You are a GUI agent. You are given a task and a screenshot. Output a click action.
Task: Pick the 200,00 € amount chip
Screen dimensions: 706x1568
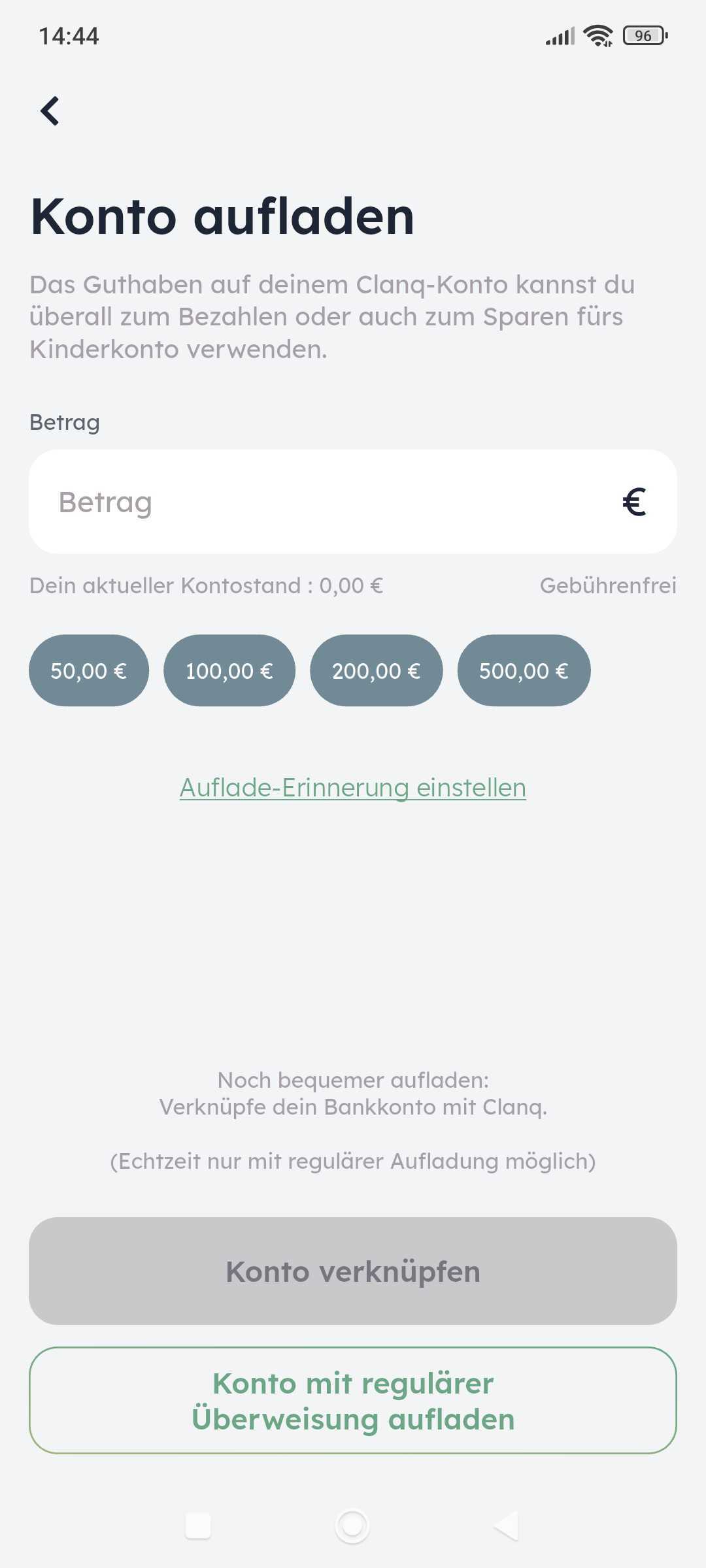377,670
